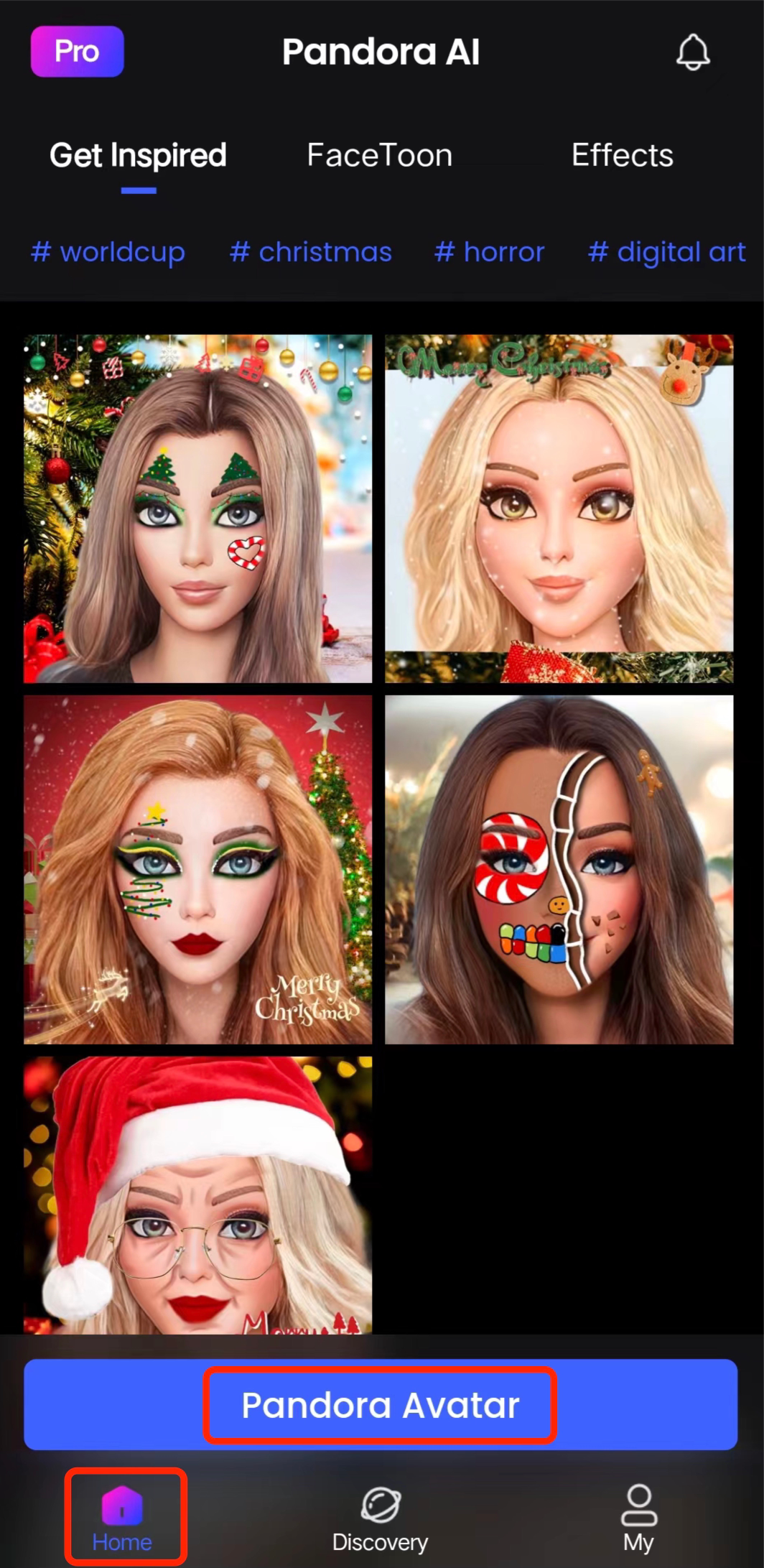Switch to the FaceToon tab
The height and width of the screenshot is (1568, 764).
click(380, 155)
